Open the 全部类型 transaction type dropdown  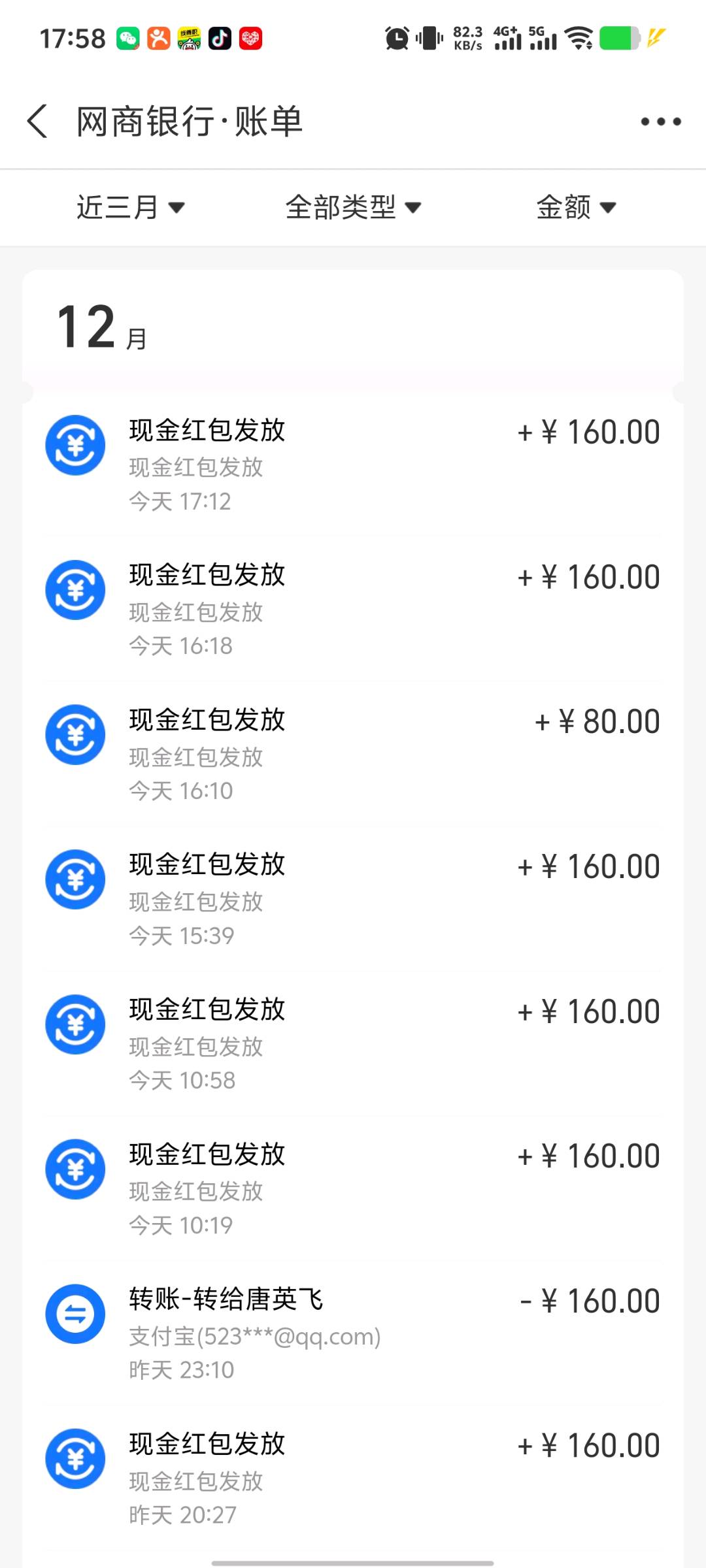point(353,207)
